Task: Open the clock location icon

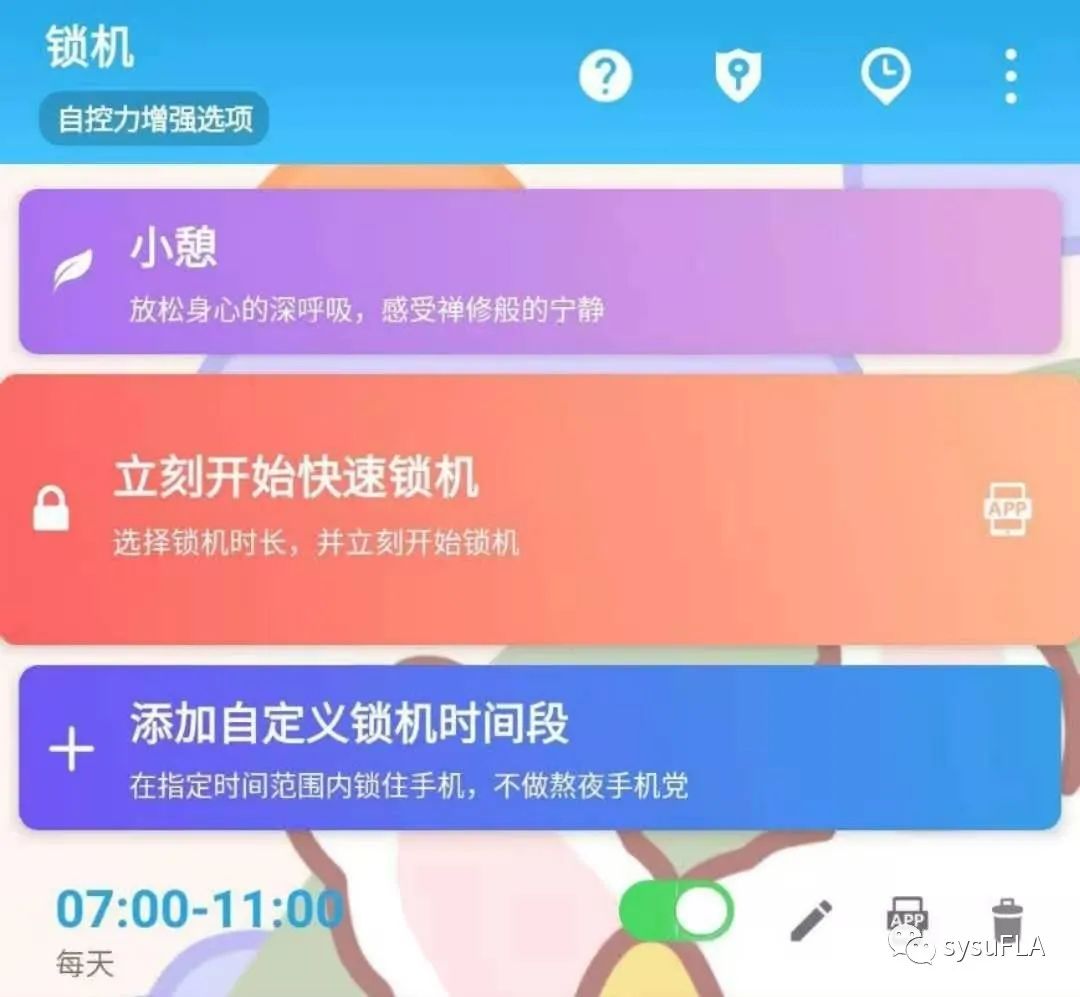Action: click(886, 76)
